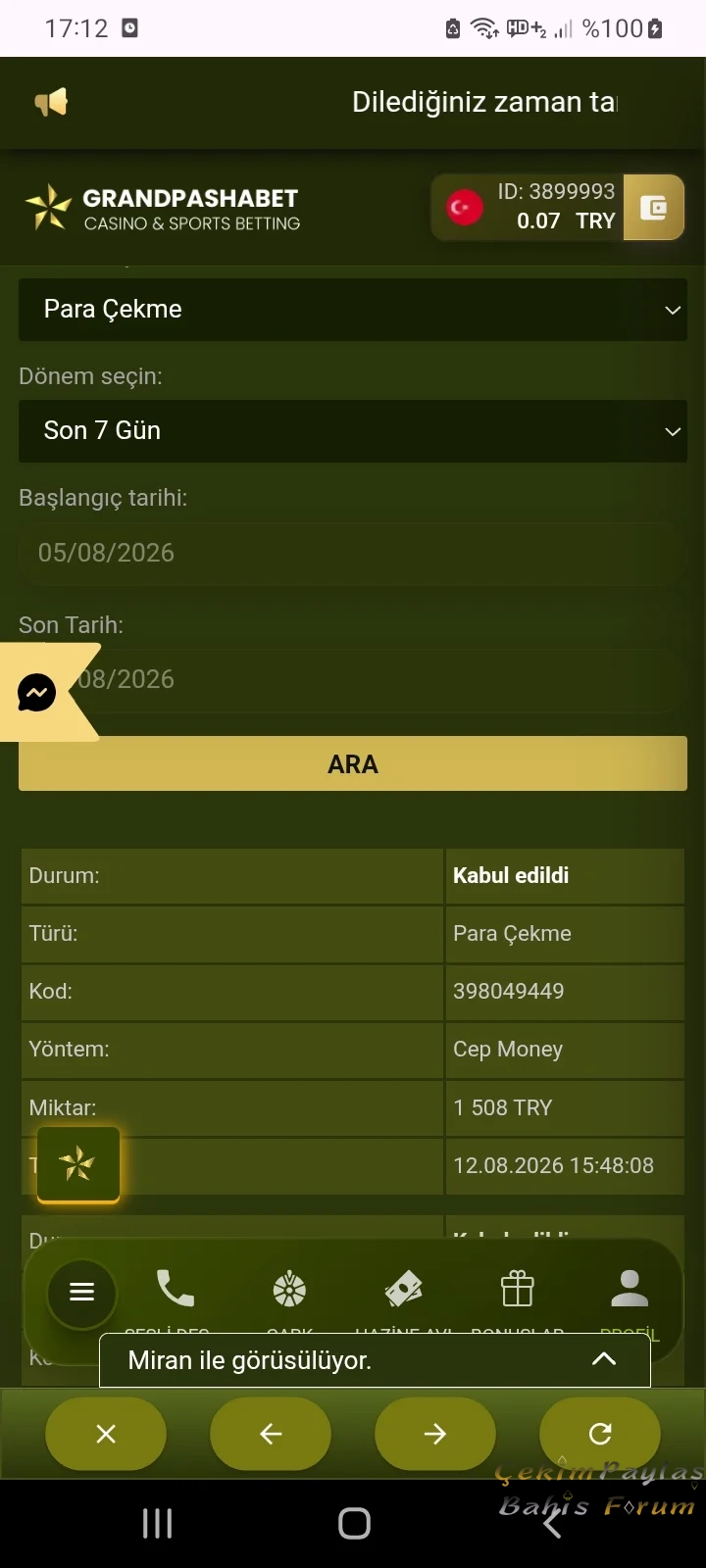Open the Son 7 Gün period dropdown
Image resolution: width=706 pixels, height=1568 pixels.
click(x=353, y=431)
